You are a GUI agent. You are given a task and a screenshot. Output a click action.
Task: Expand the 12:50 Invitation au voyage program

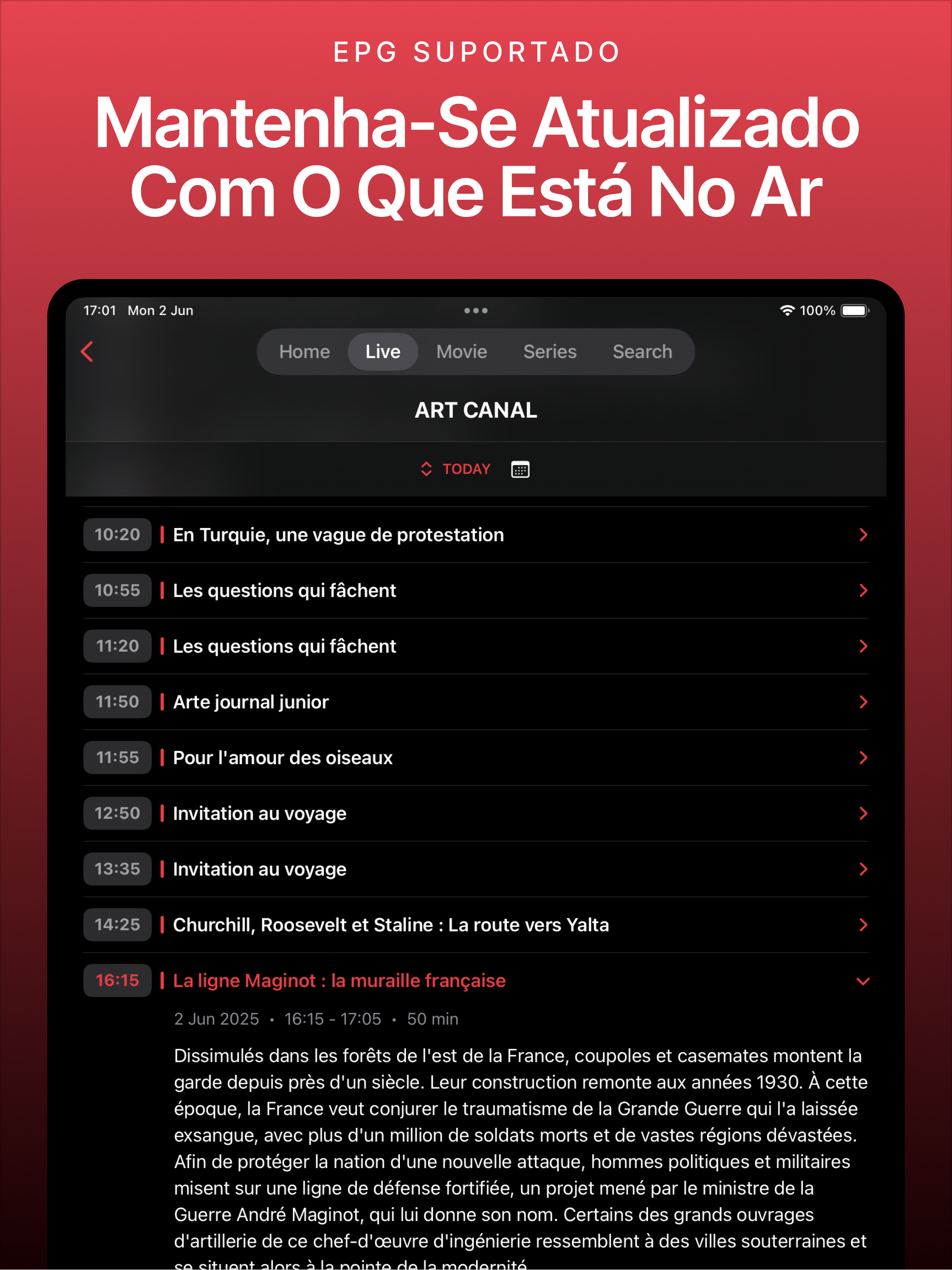(863, 813)
